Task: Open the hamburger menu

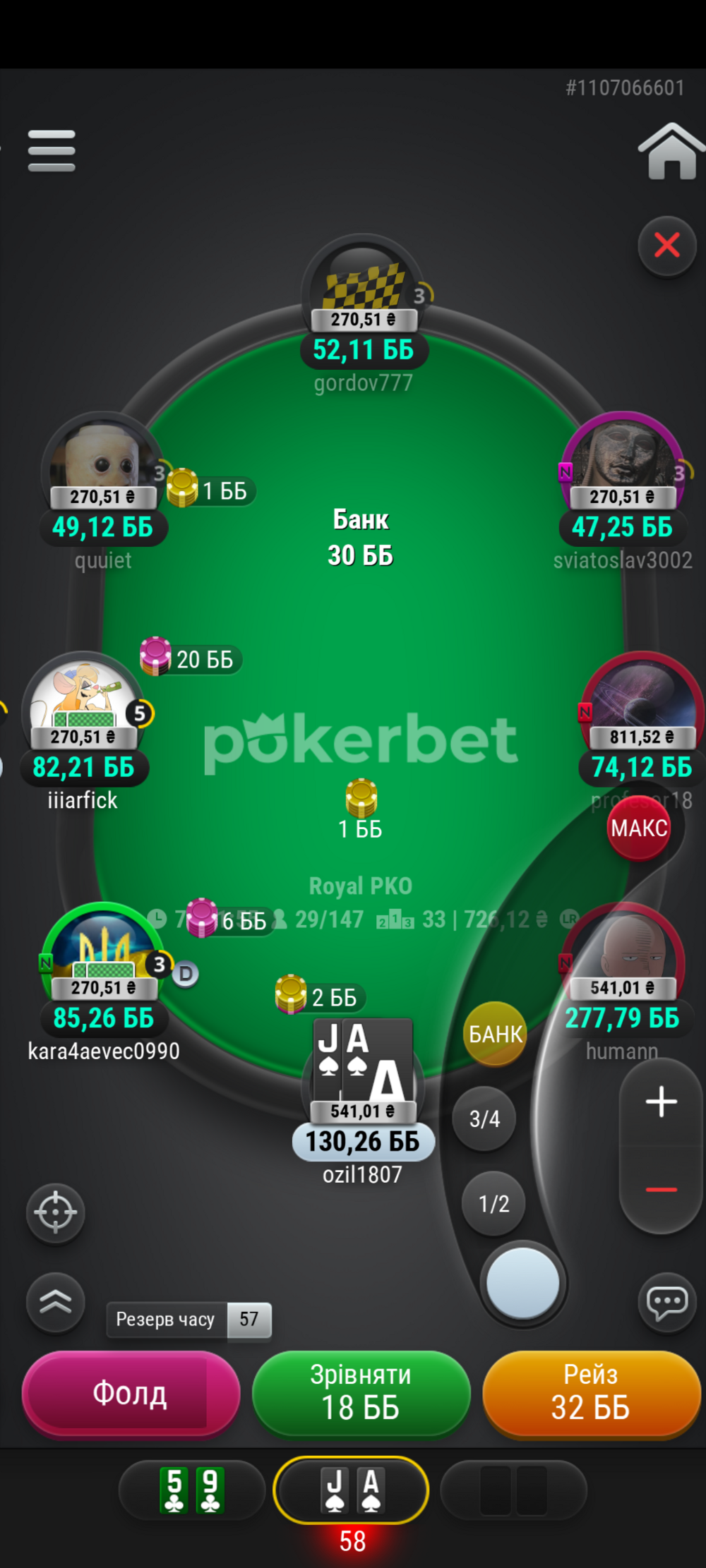Action: pyautogui.click(x=52, y=150)
